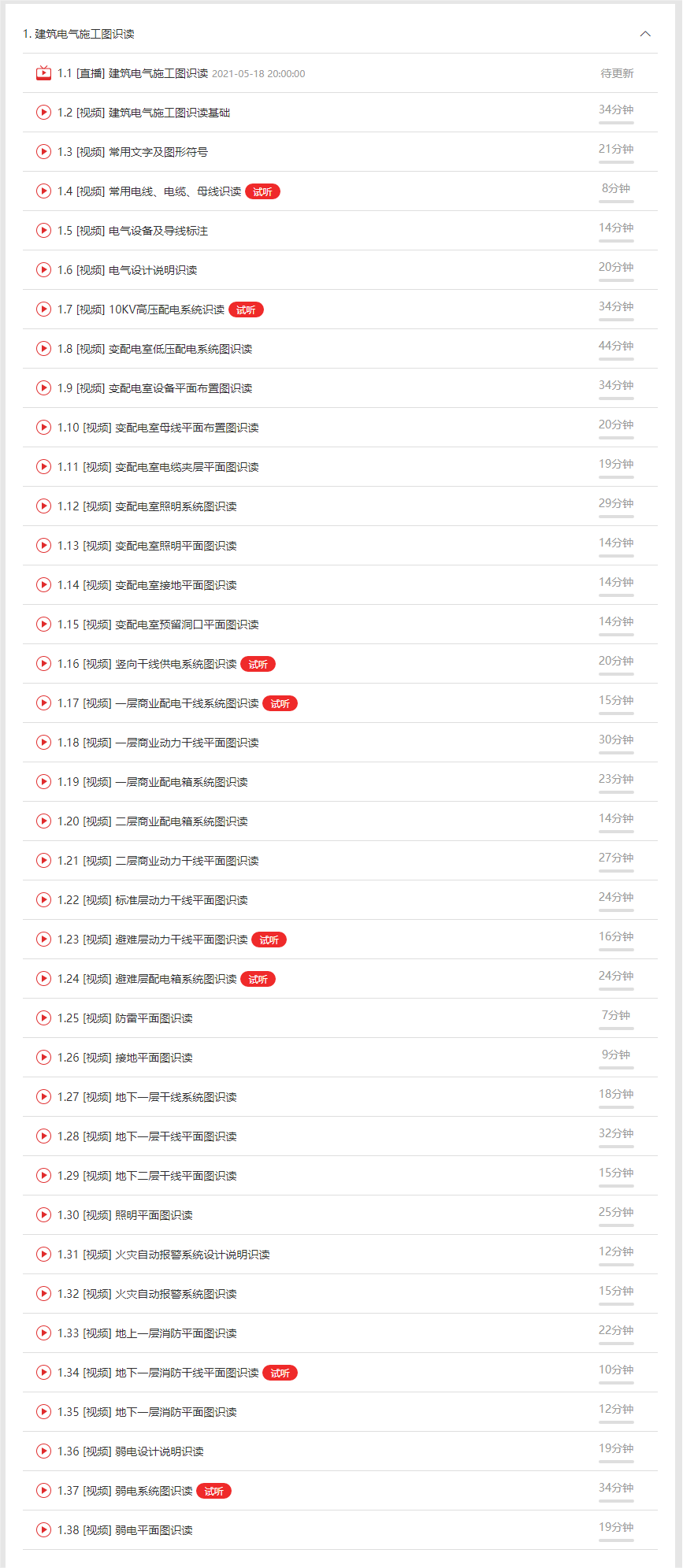This screenshot has height=1568, width=683.
Task: Tap 试听 on 1.4 常用电线、电缆、母线识读
Action: (262, 191)
